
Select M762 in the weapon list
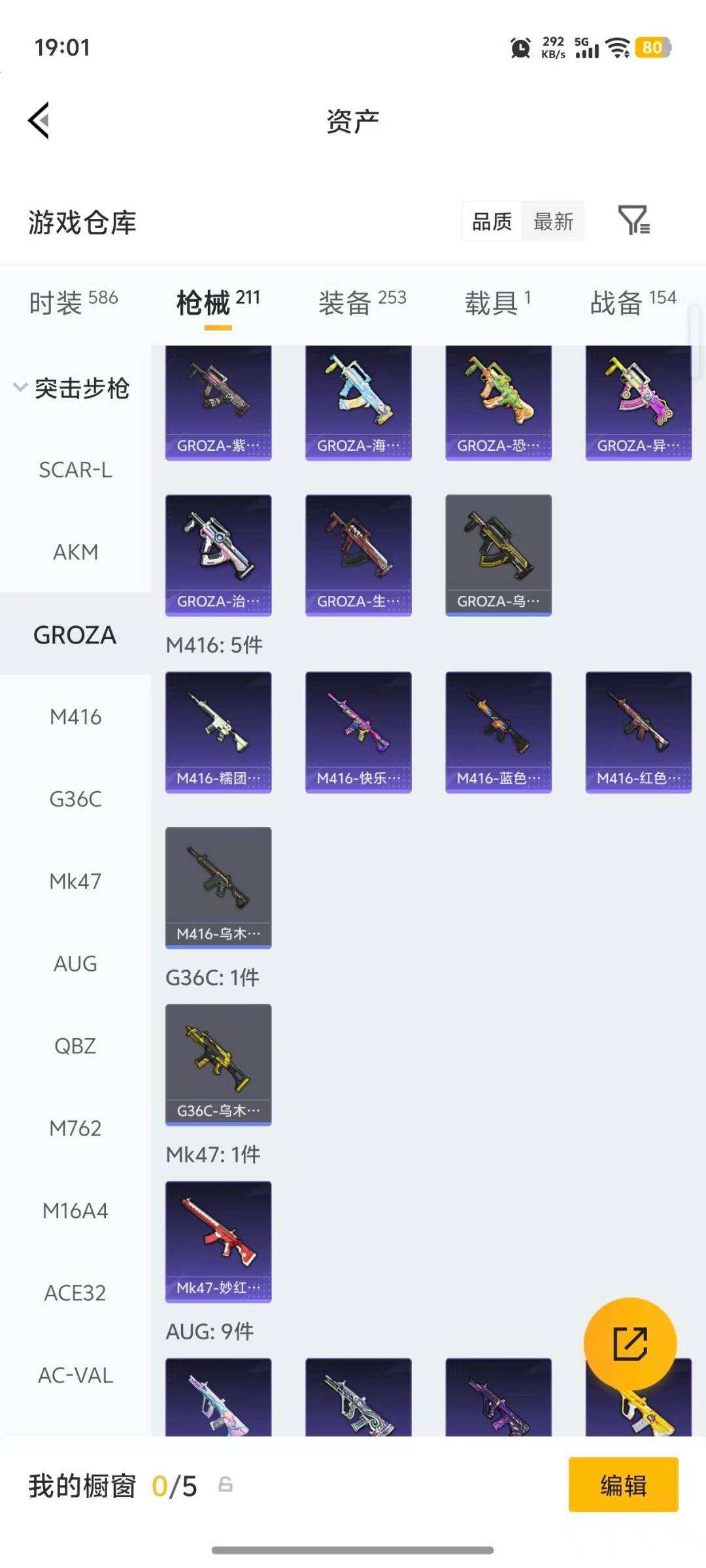click(x=75, y=1128)
